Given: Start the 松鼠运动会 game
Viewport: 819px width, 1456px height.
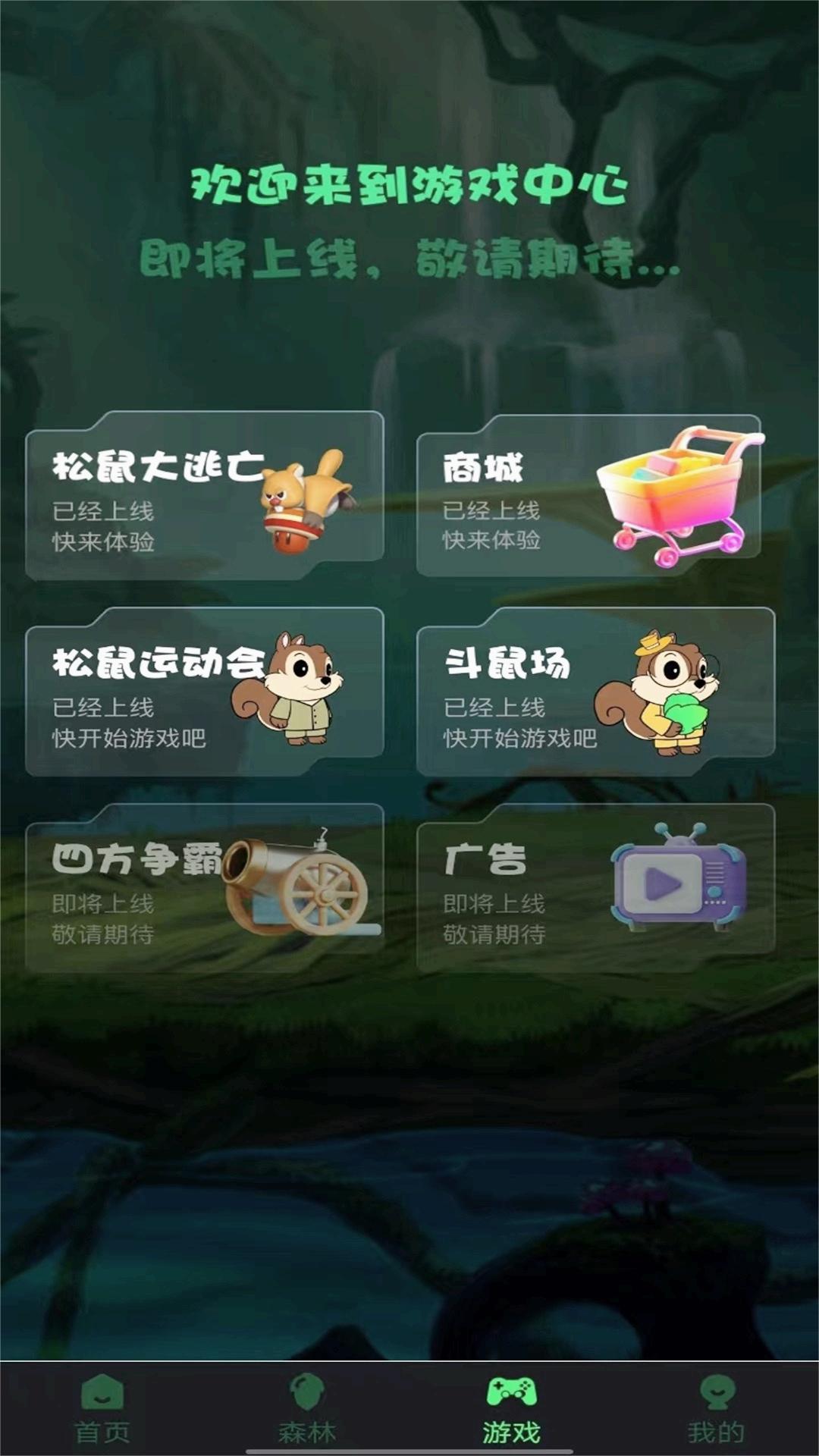Looking at the screenshot, I should 205,692.
